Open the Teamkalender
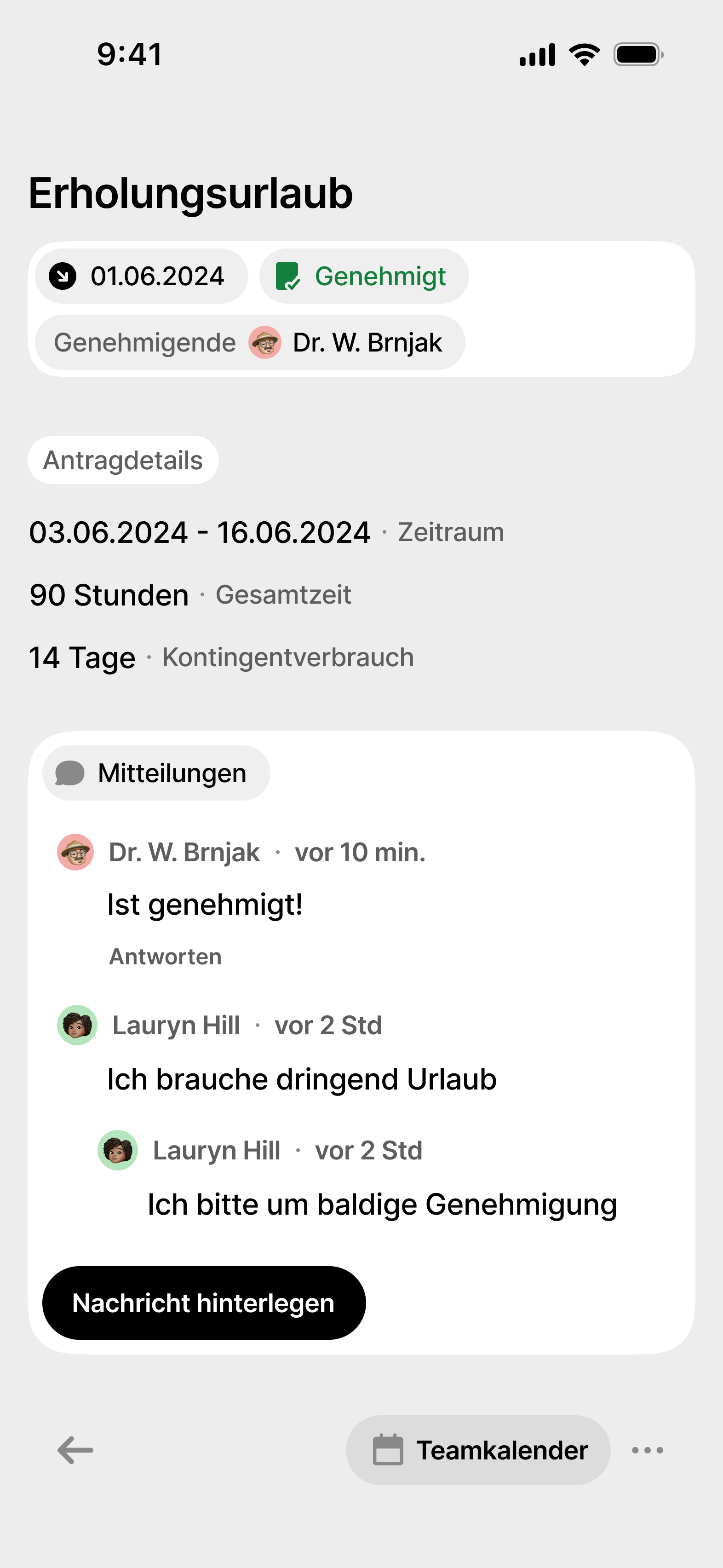This screenshot has height=1568, width=723. 478,1450
